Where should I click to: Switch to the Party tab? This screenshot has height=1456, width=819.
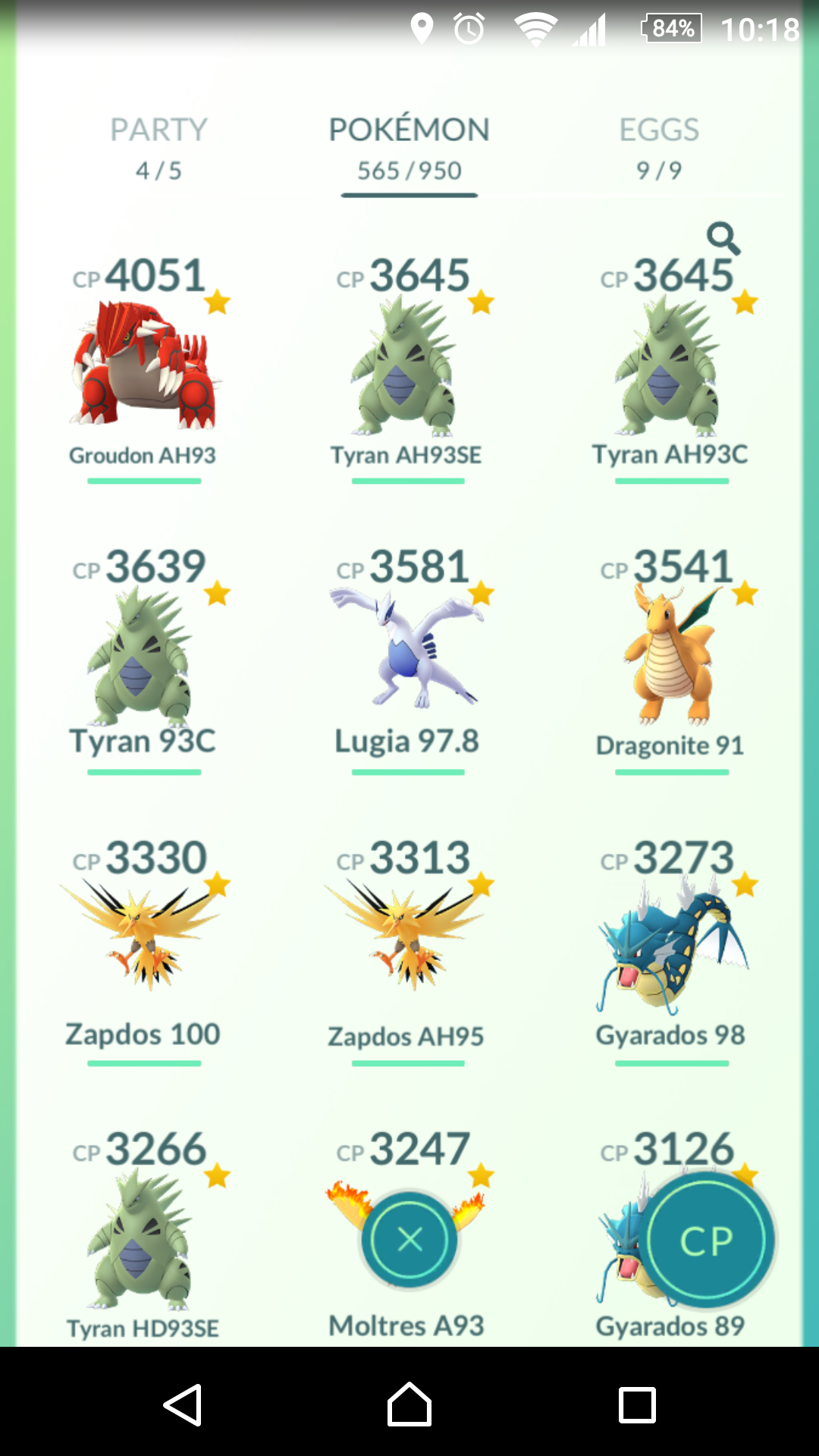coord(158,149)
